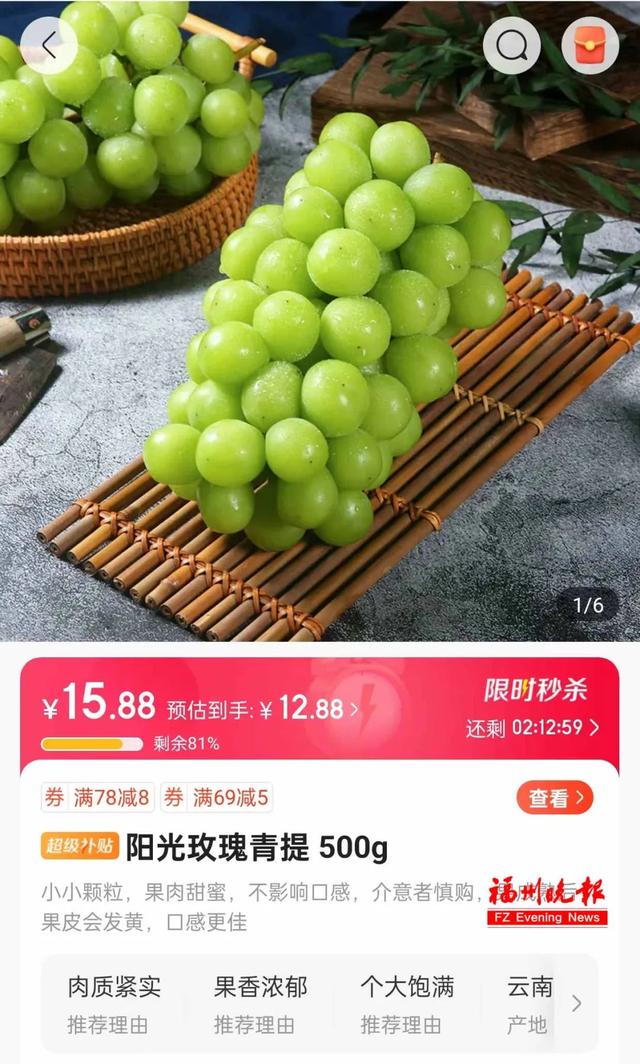Select the 满69减5 coupon
Screen dimensions: 640x1064
point(217,797)
